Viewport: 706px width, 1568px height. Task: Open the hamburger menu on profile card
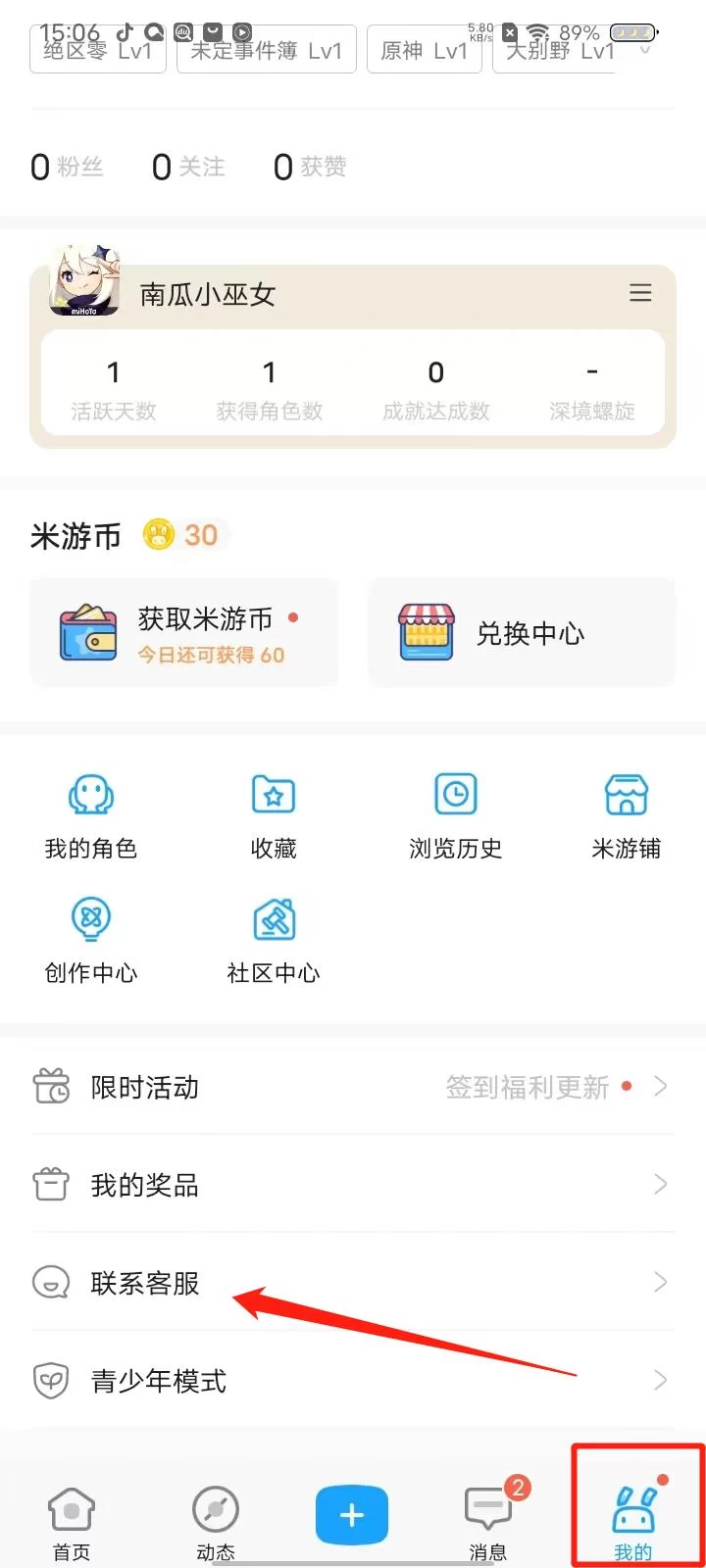coord(640,292)
